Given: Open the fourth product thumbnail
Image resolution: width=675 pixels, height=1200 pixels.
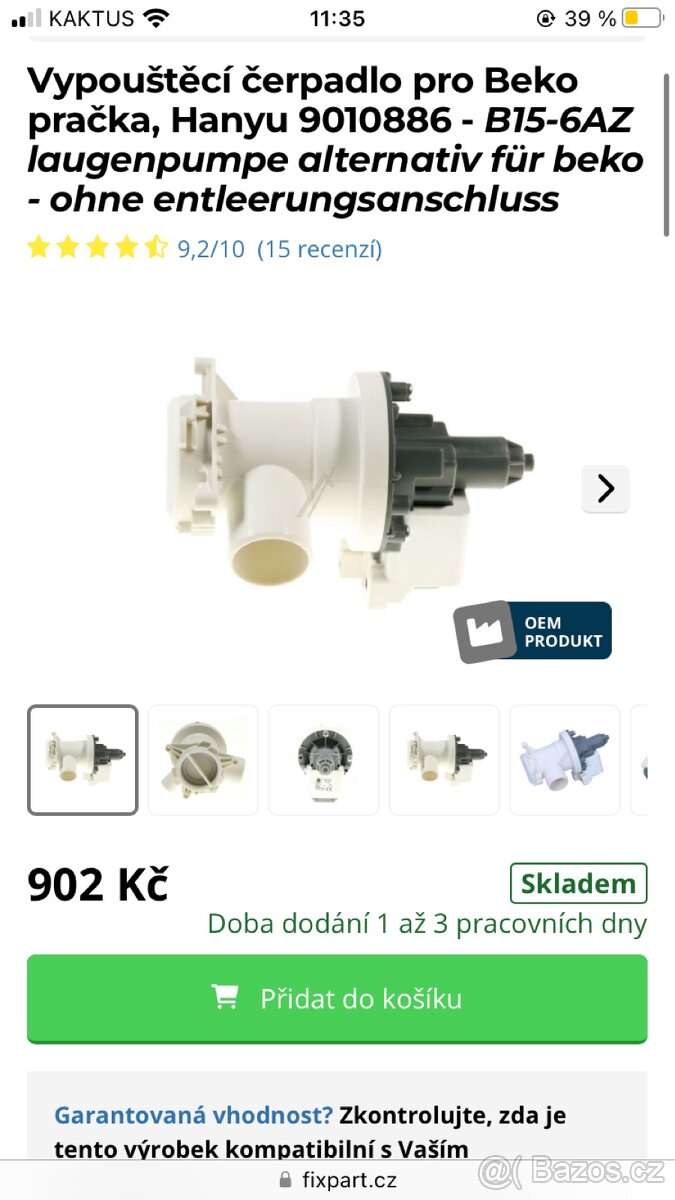Looking at the screenshot, I should [x=444, y=760].
